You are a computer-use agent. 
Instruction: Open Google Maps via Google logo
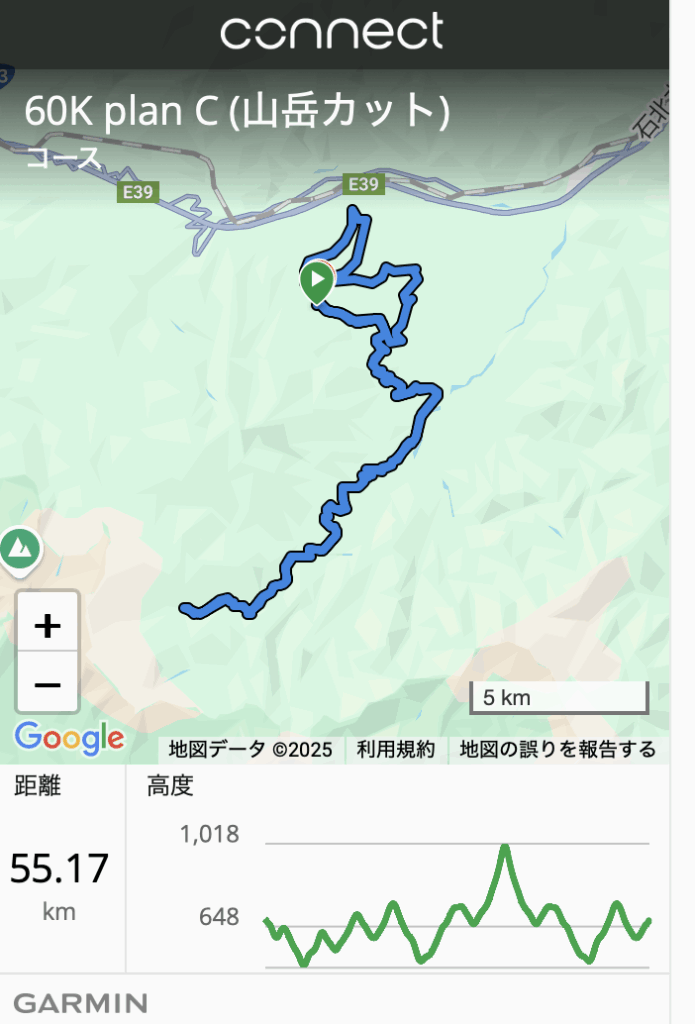pyautogui.click(x=69, y=739)
